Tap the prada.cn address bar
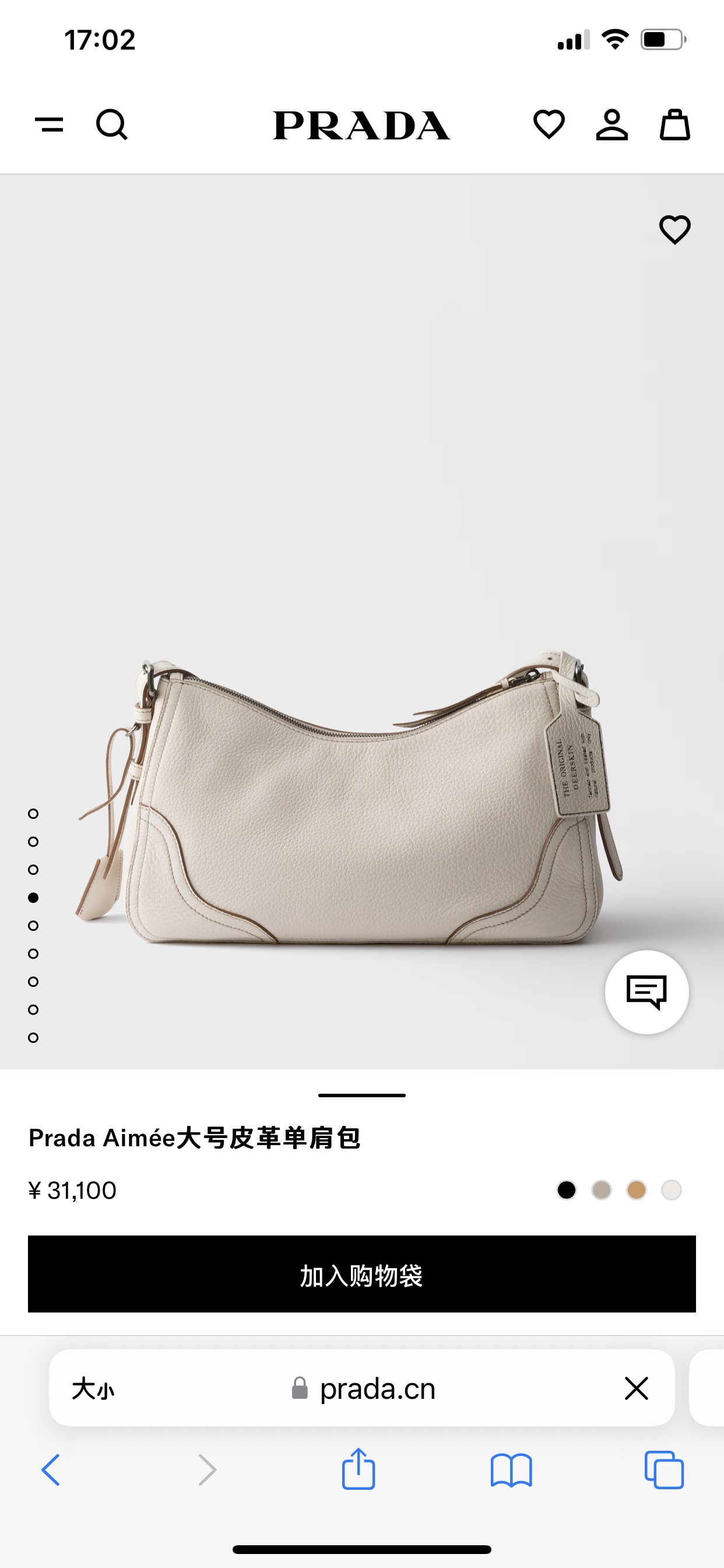 [x=363, y=1388]
